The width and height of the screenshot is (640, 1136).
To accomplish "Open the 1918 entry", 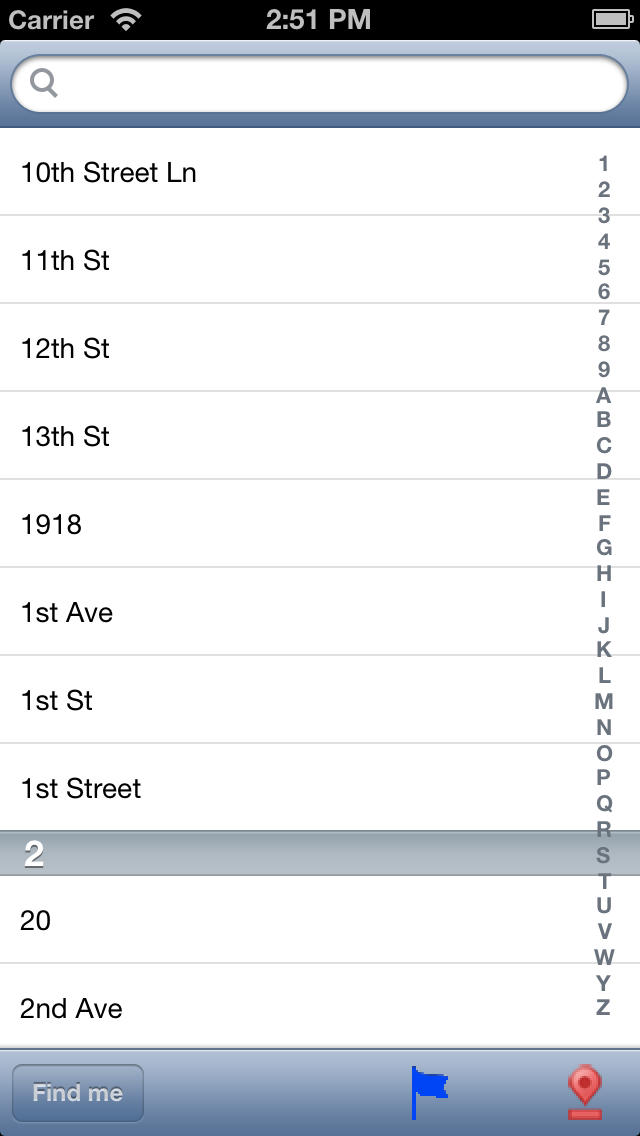I will click(x=320, y=524).
